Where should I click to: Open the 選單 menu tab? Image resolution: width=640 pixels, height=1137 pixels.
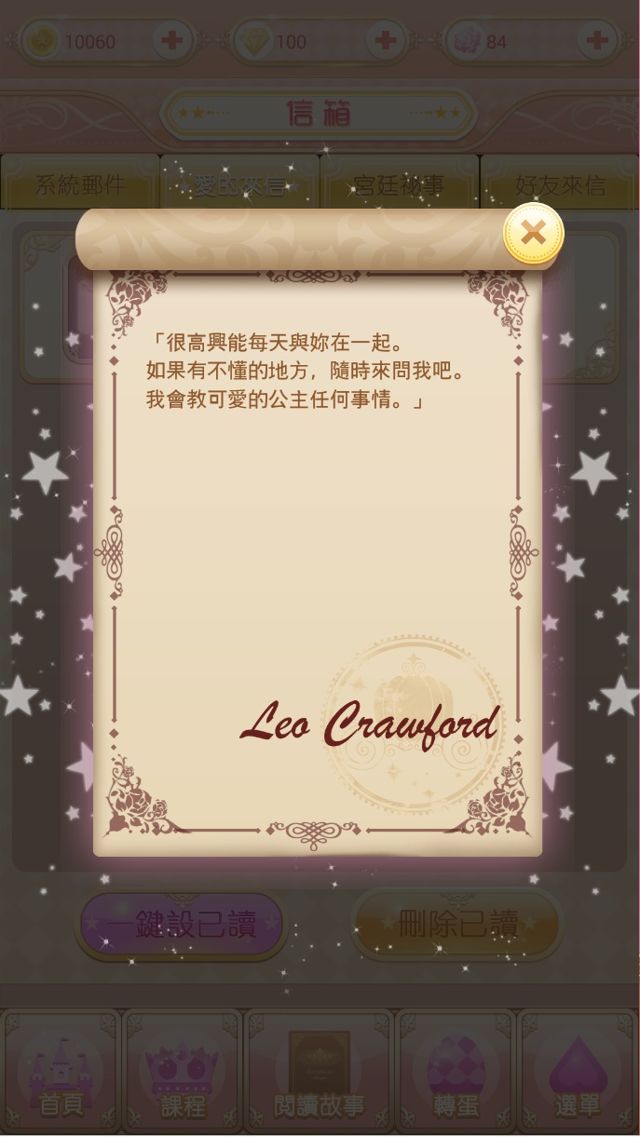[x=577, y=1077]
